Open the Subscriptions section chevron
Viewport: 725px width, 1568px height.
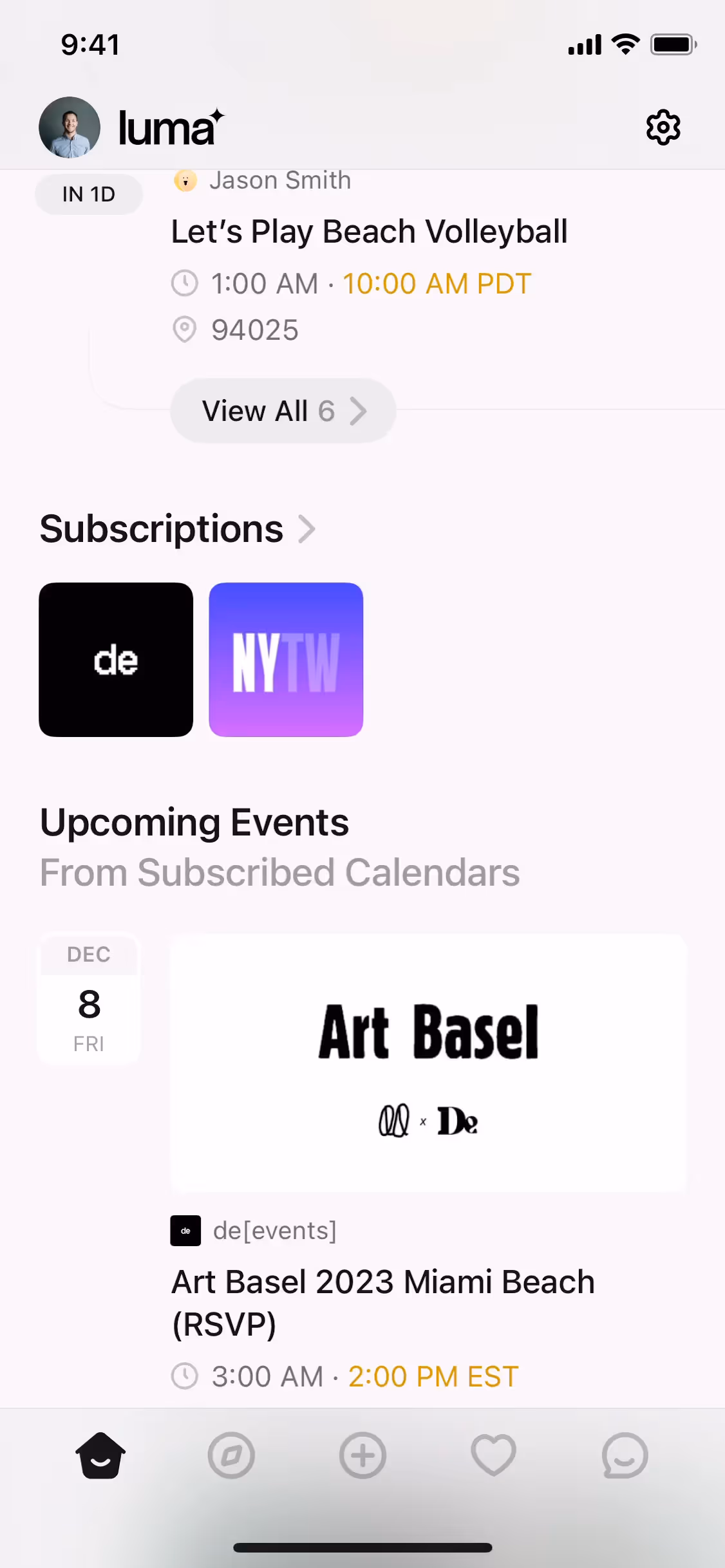[307, 530]
